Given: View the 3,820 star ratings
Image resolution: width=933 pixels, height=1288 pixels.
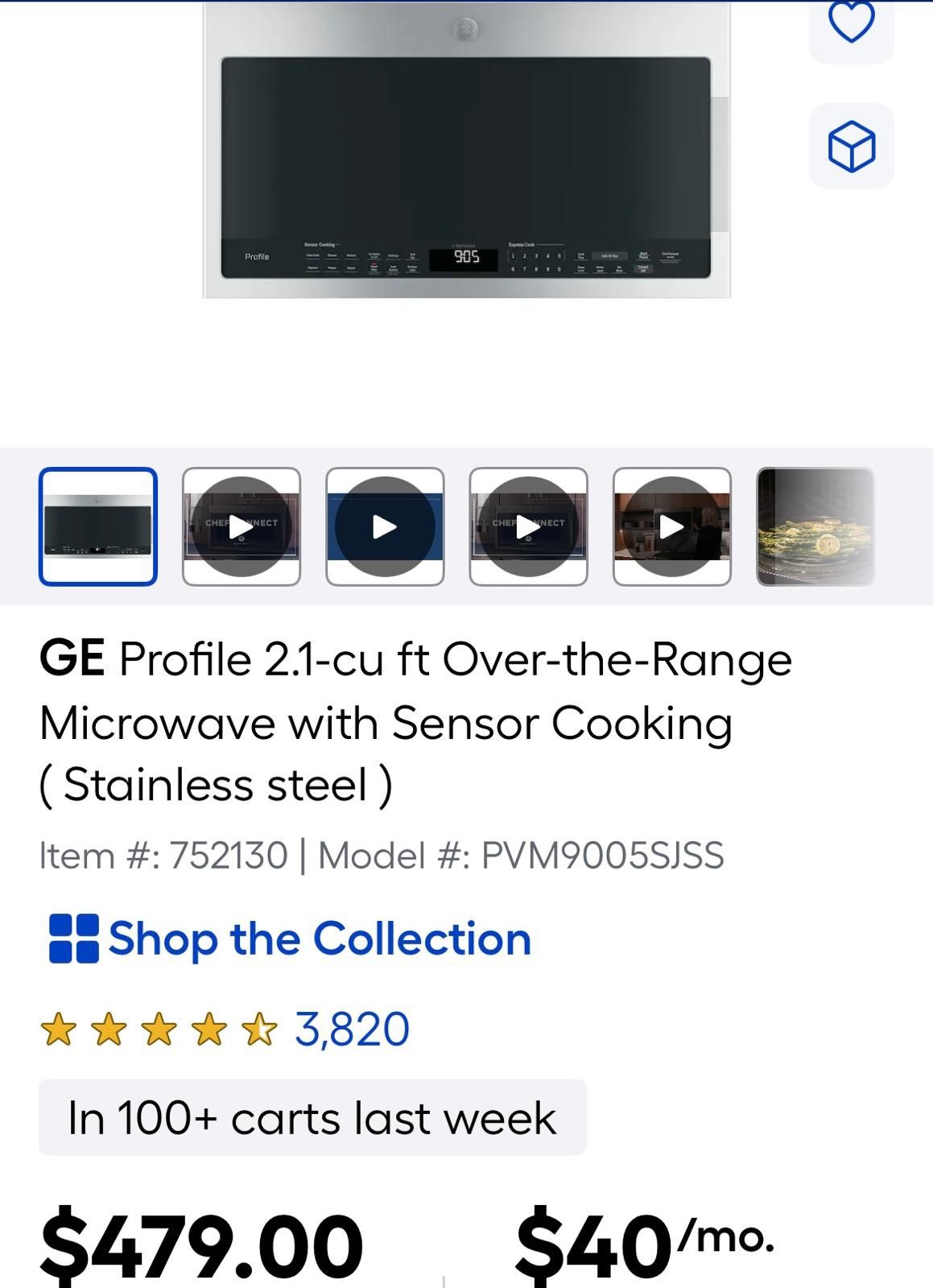Looking at the screenshot, I should (352, 1029).
